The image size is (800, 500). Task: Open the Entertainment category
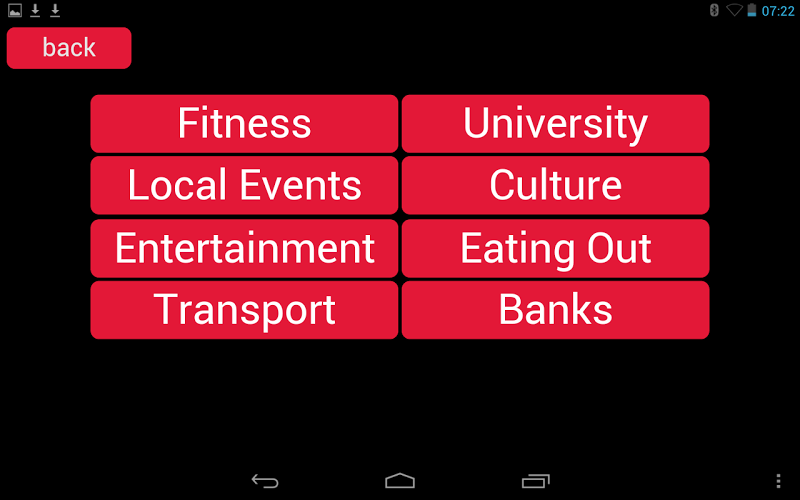pyautogui.click(x=244, y=248)
